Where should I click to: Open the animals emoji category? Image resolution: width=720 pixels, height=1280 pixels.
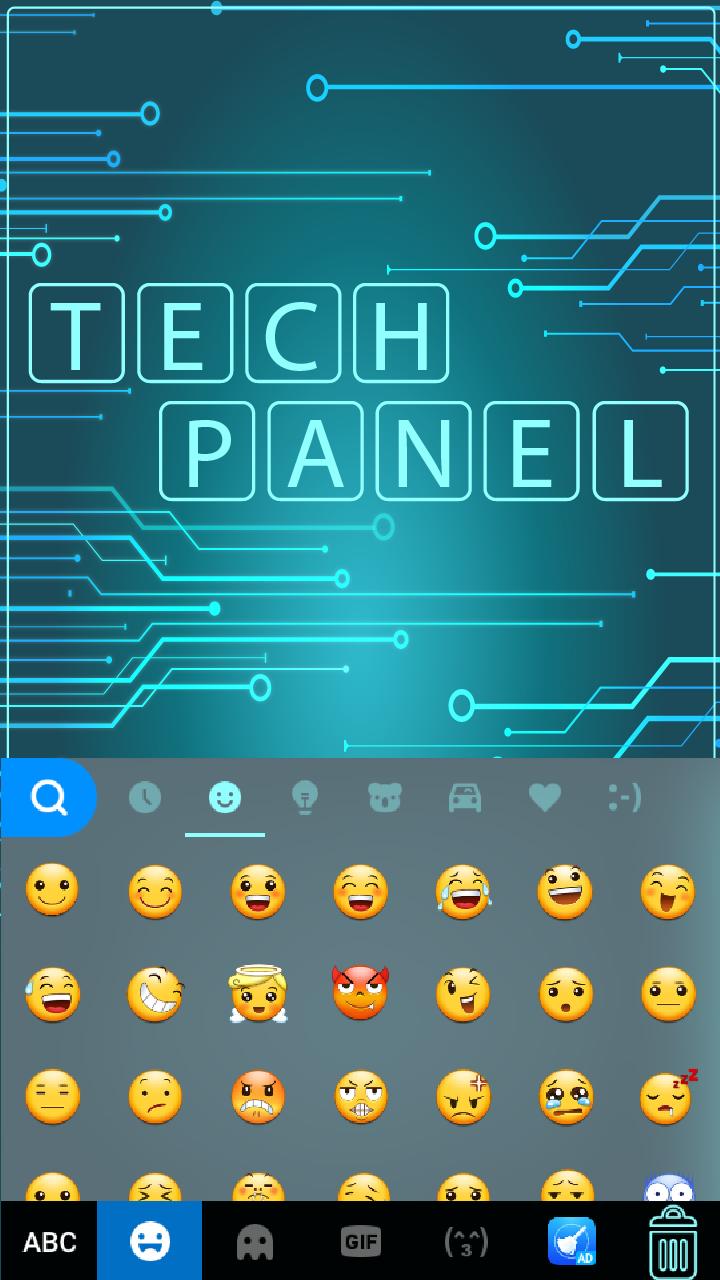384,797
